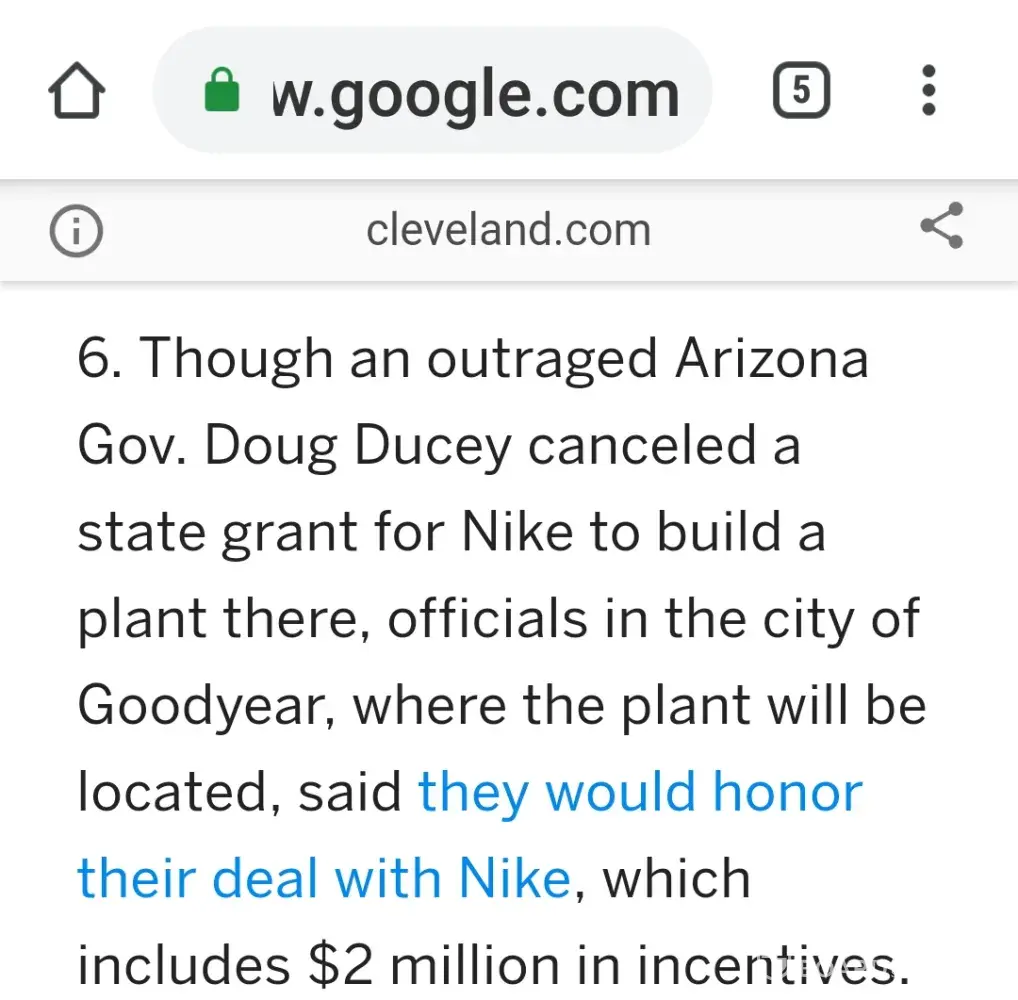1018x1000 pixels.
Task: Open the tab switcher showing 5 tabs
Action: click(800, 91)
